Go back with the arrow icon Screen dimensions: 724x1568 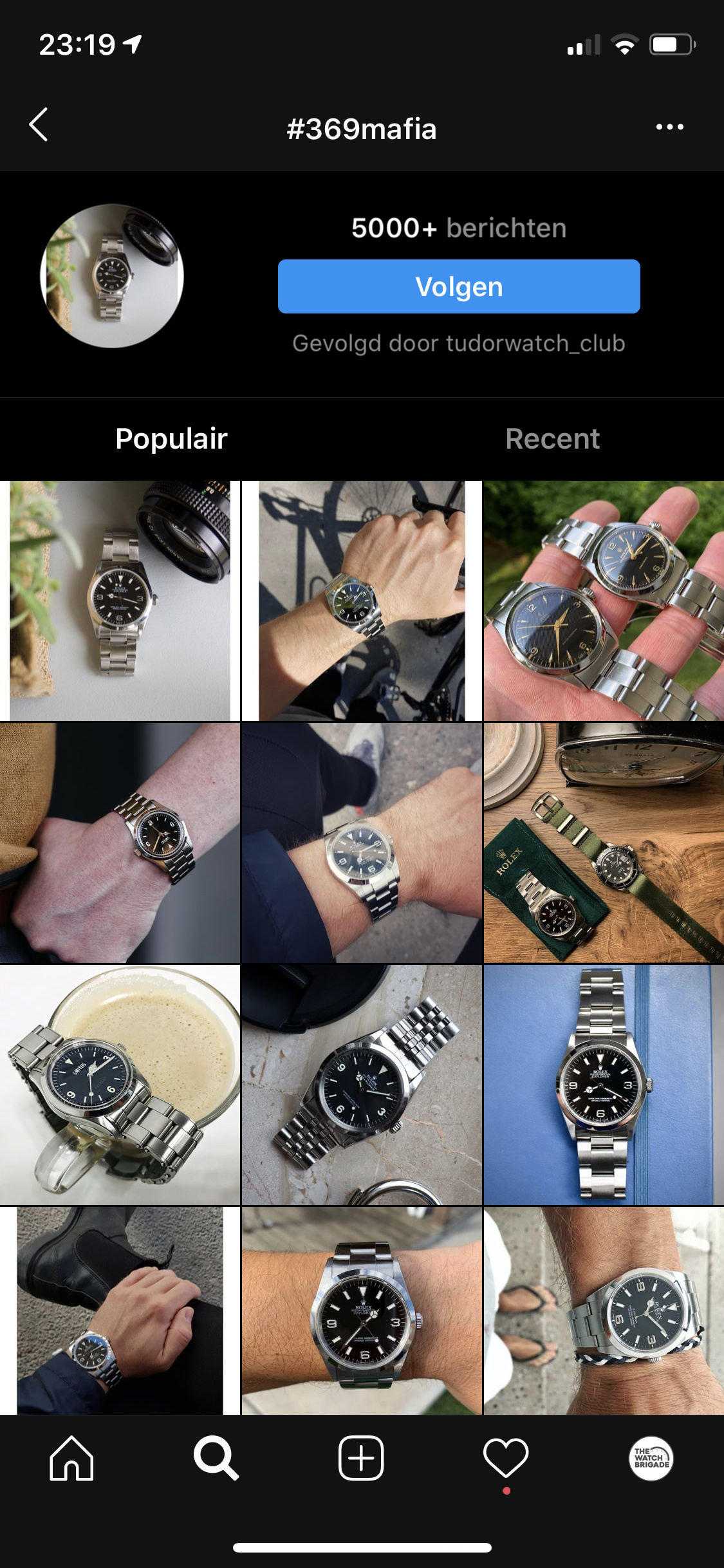coord(39,125)
